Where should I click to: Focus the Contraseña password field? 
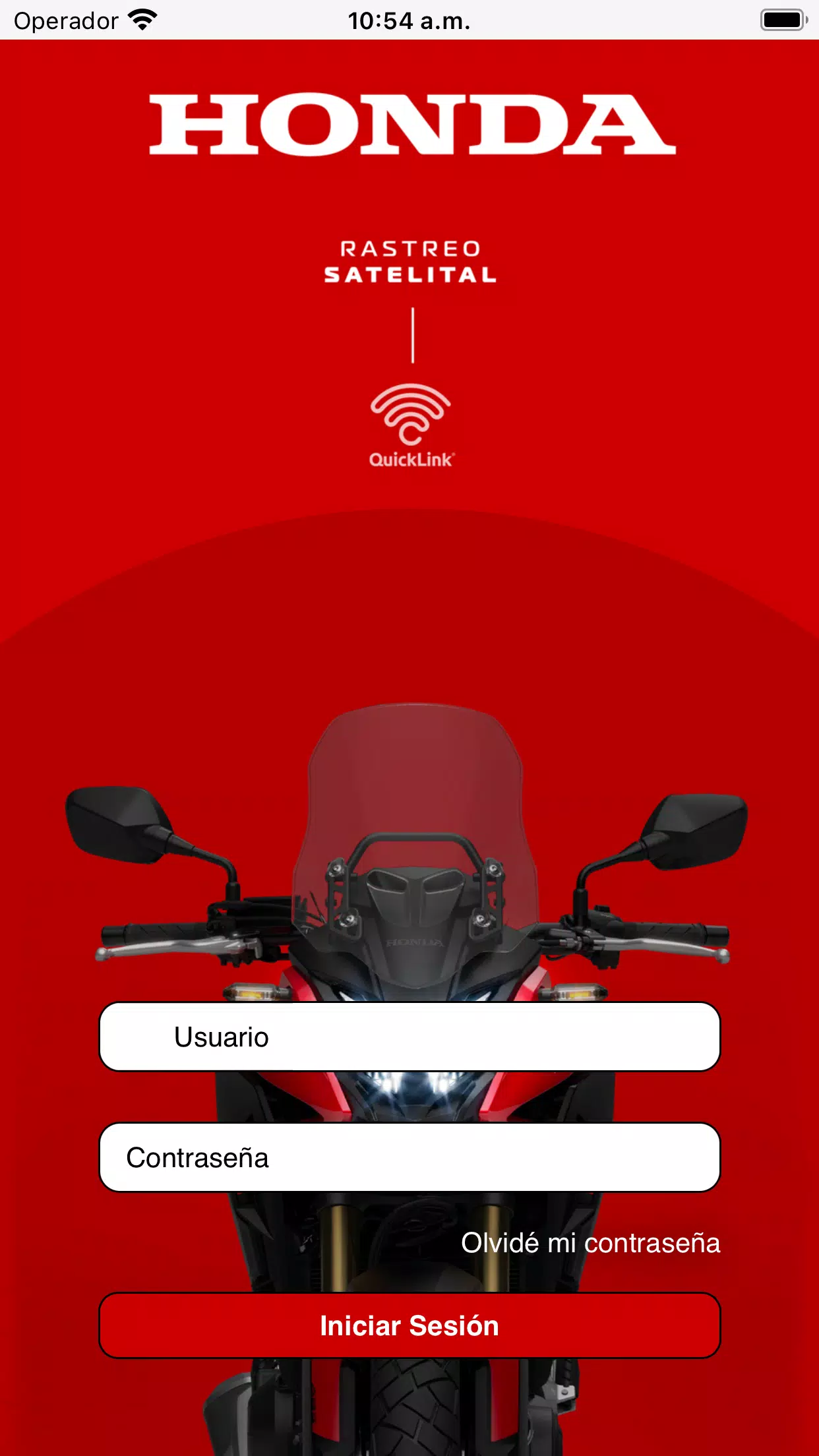pyautogui.click(x=409, y=1157)
